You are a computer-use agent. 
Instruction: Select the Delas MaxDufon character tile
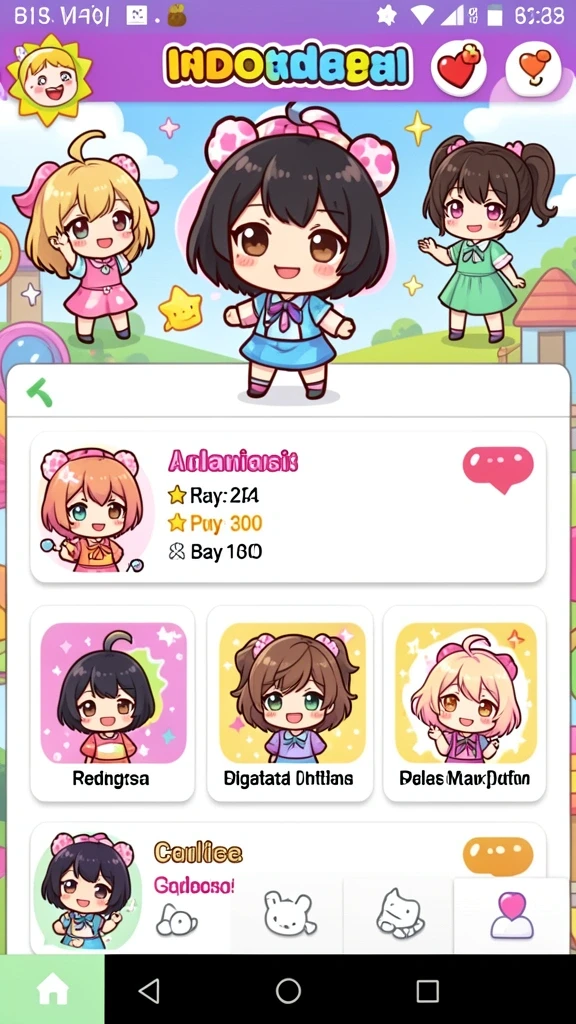click(464, 703)
